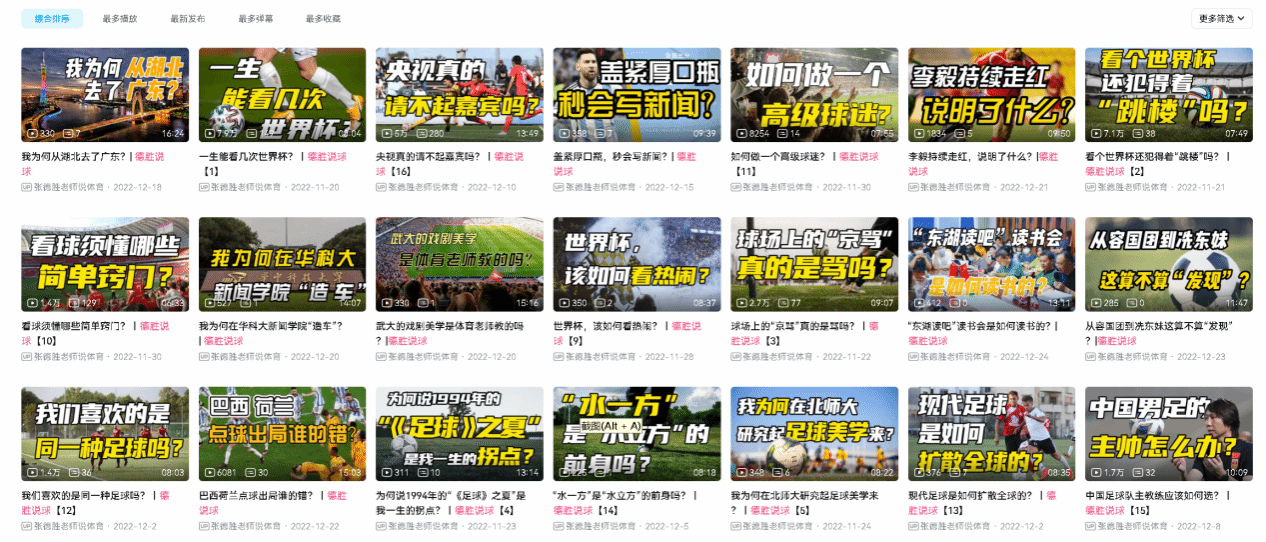Switch to 最新发布 sorting
This screenshot has width=1266, height=542.
187,19
